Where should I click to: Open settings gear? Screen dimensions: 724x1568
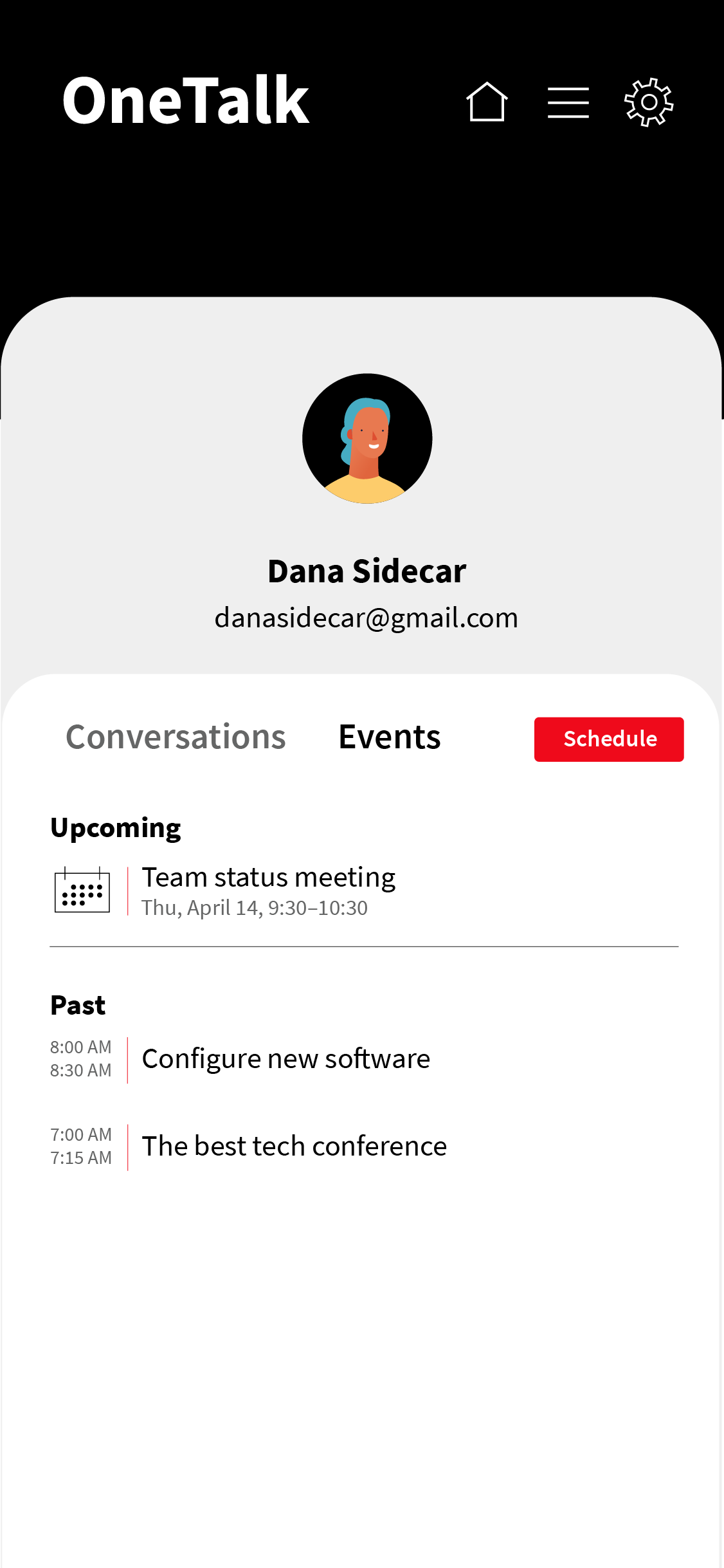(649, 102)
